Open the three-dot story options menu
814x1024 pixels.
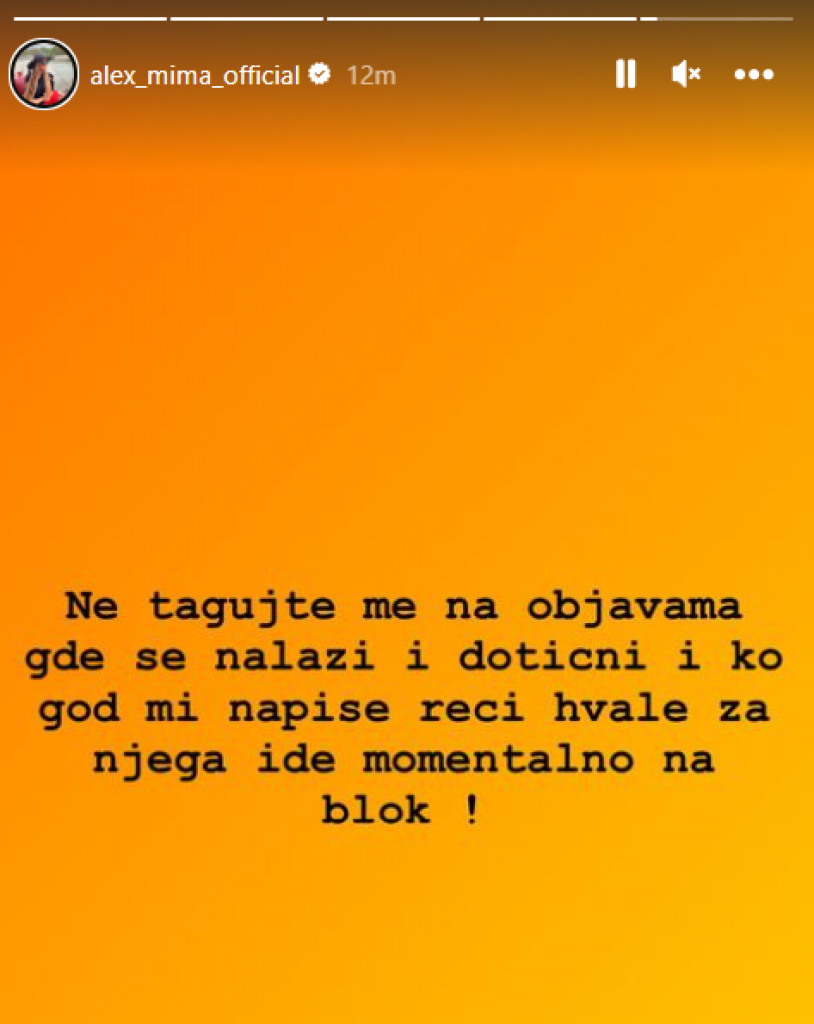(x=753, y=74)
